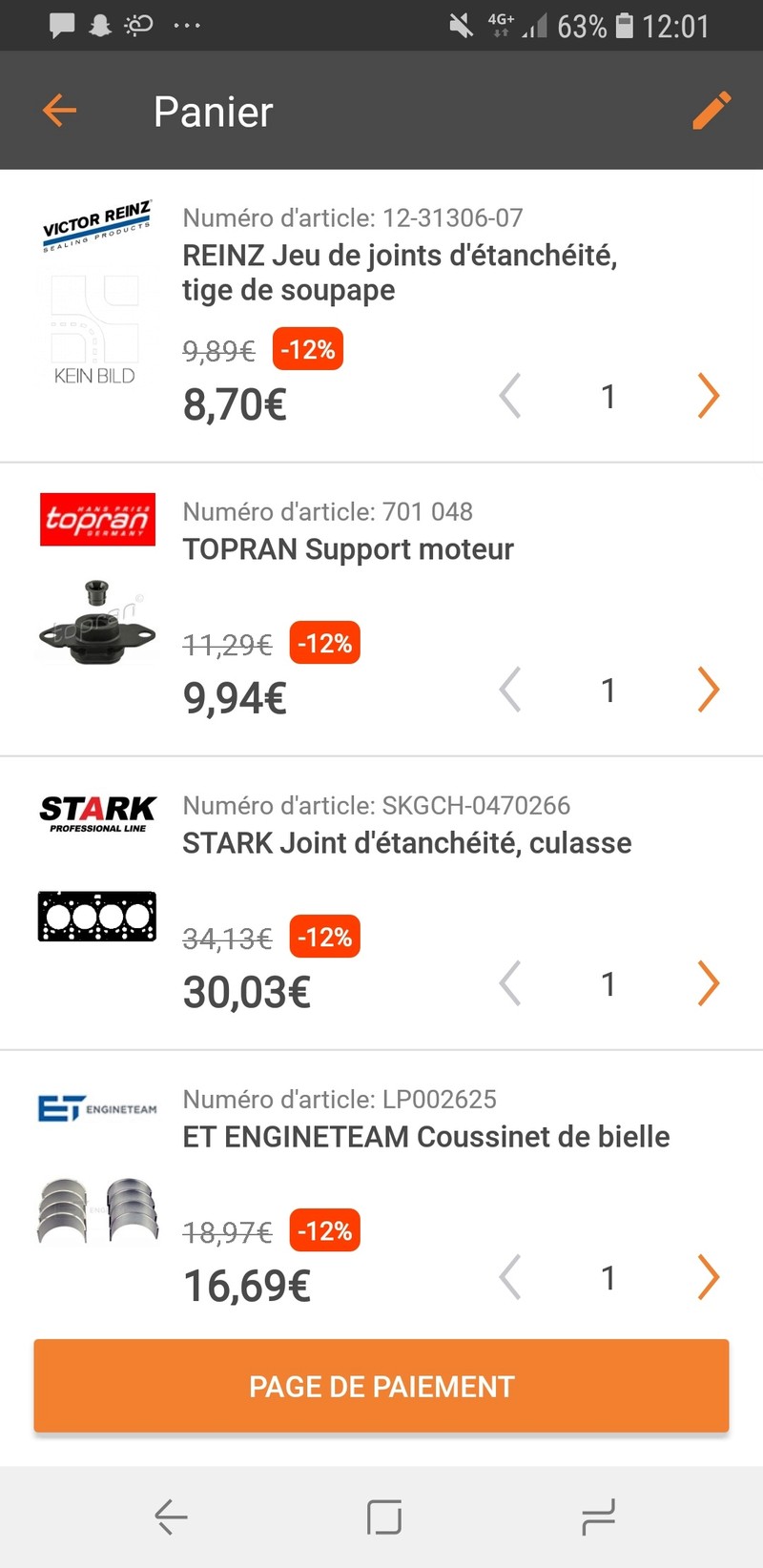Decrease quantity of STARK Joint d'étanchéité
Image resolution: width=763 pixels, height=1568 pixels.
[510, 983]
